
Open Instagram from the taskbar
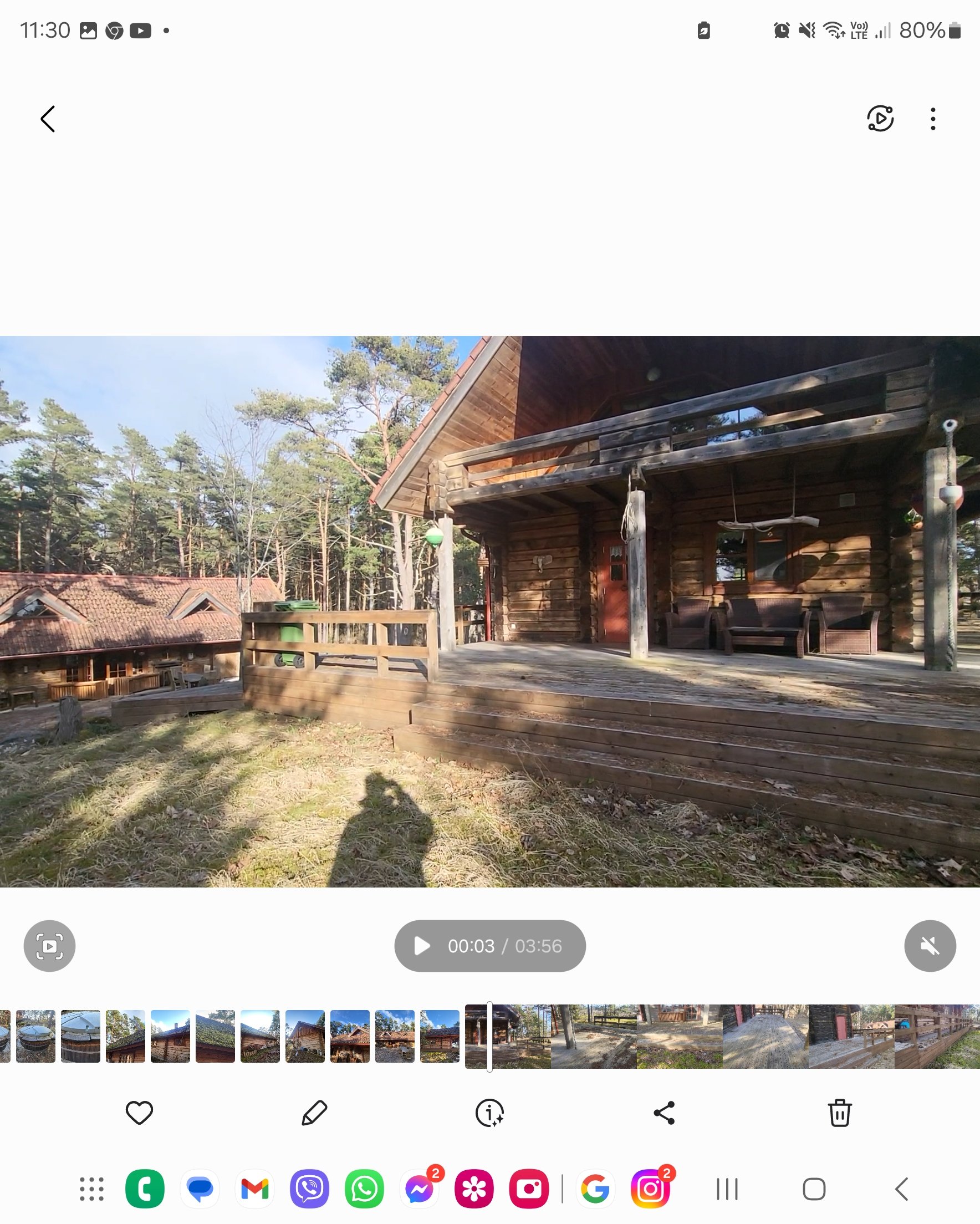click(650, 1189)
